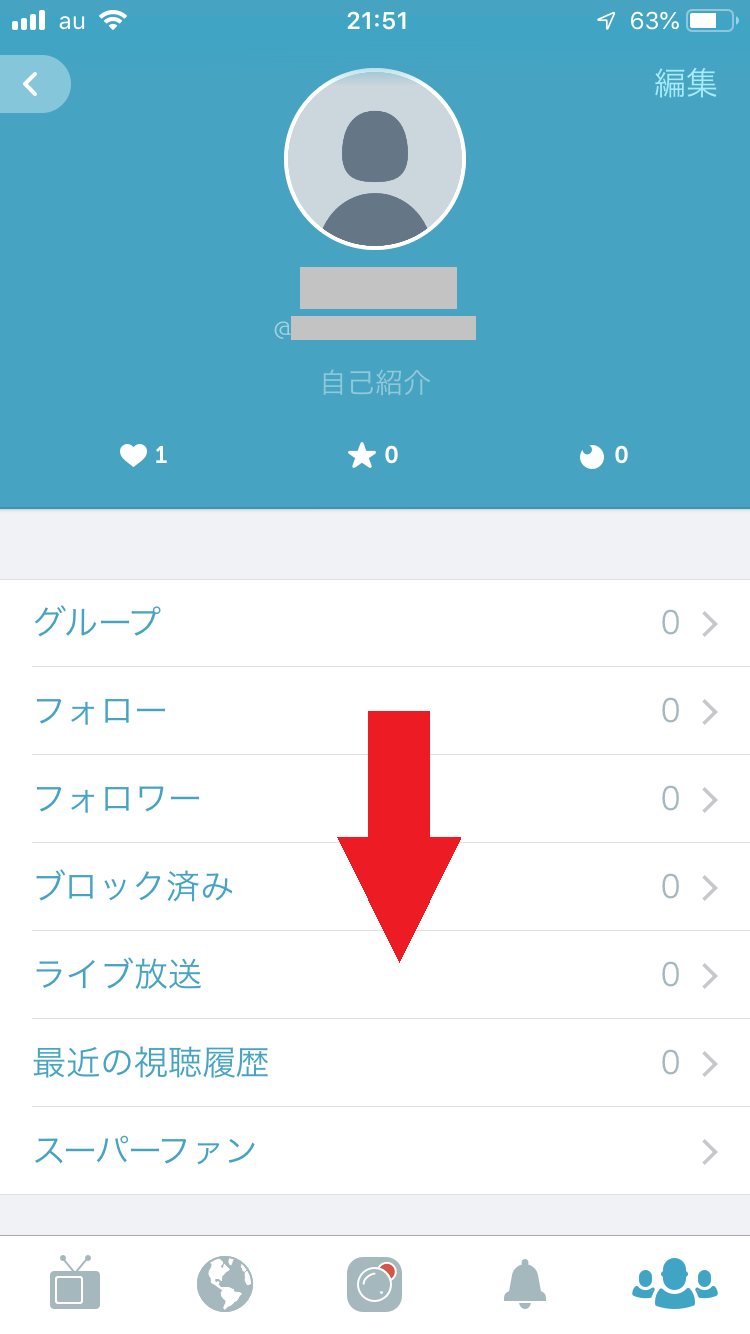Image resolution: width=750 pixels, height=1334 pixels.
Task: Open the ライブ放送 list
Action: coord(117,975)
